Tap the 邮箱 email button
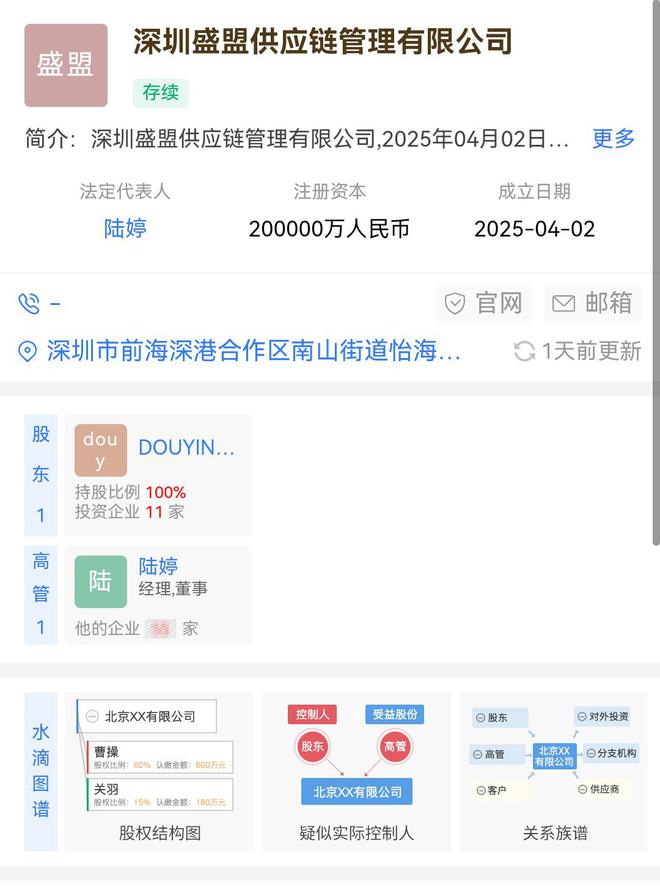The image size is (660, 888). 592,303
